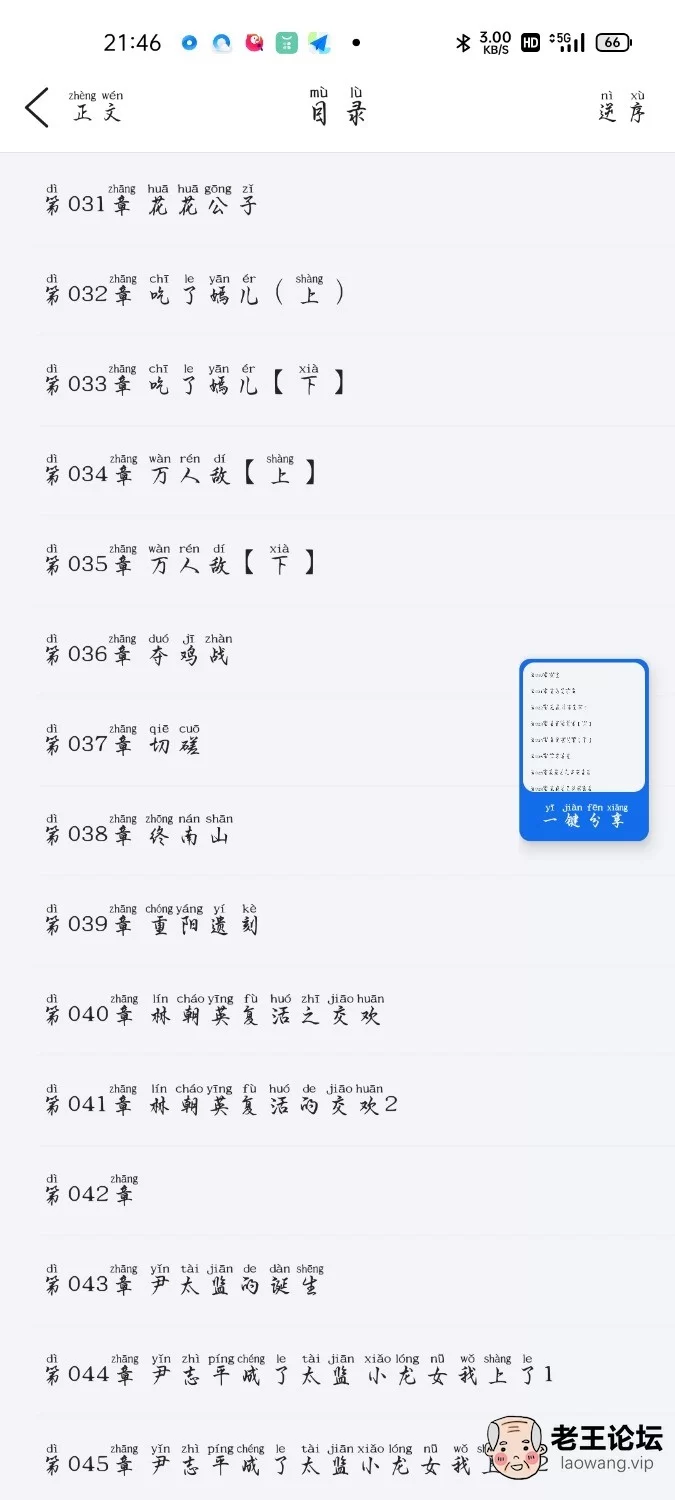Image resolution: width=675 pixels, height=1500 pixels.
Task: Open chapter 033 吃了嫣儿【下】
Action: [x=337, y=381]
